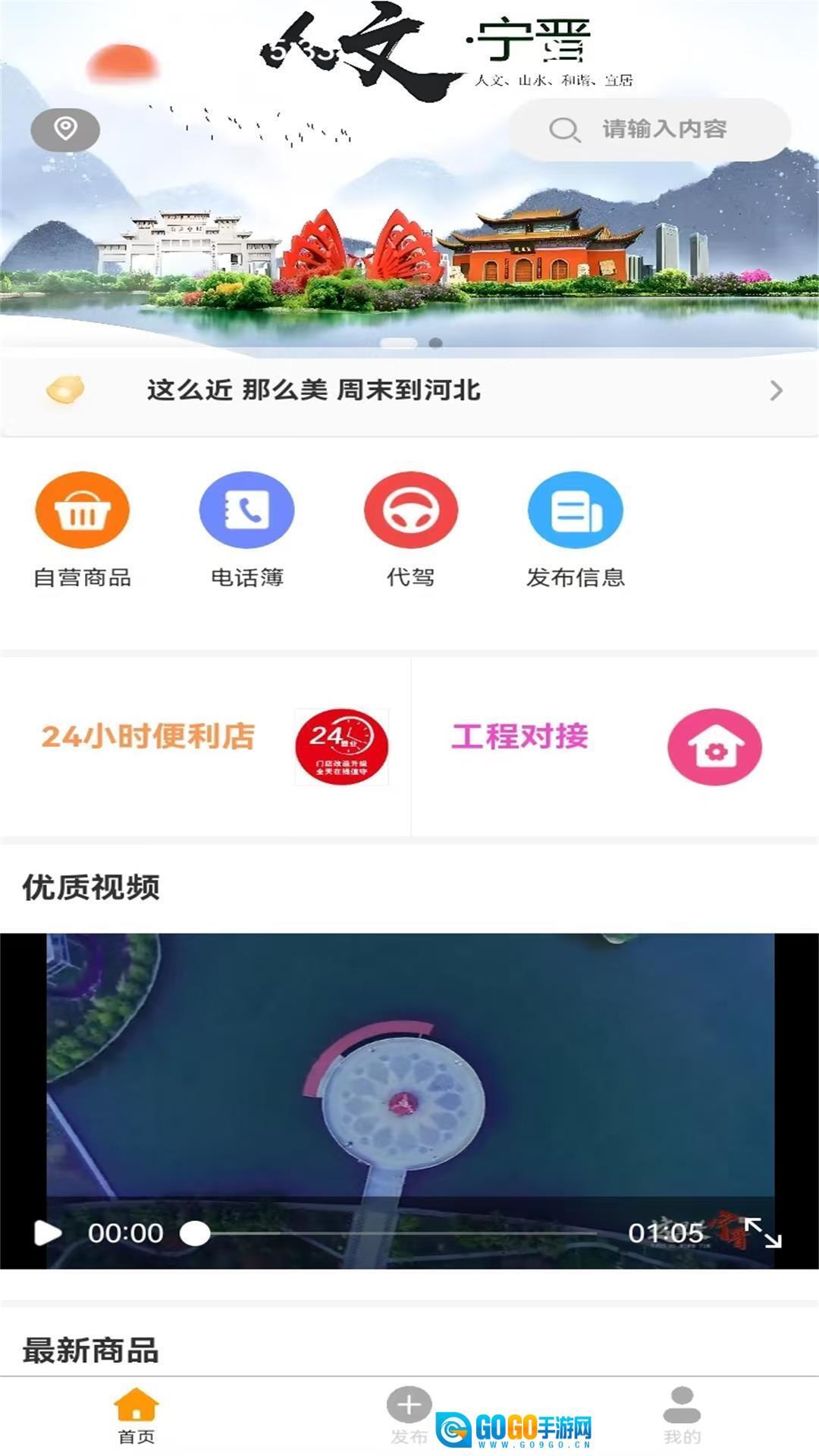
Task: Switch to the 发布 tab
Action: (409, 1415)
